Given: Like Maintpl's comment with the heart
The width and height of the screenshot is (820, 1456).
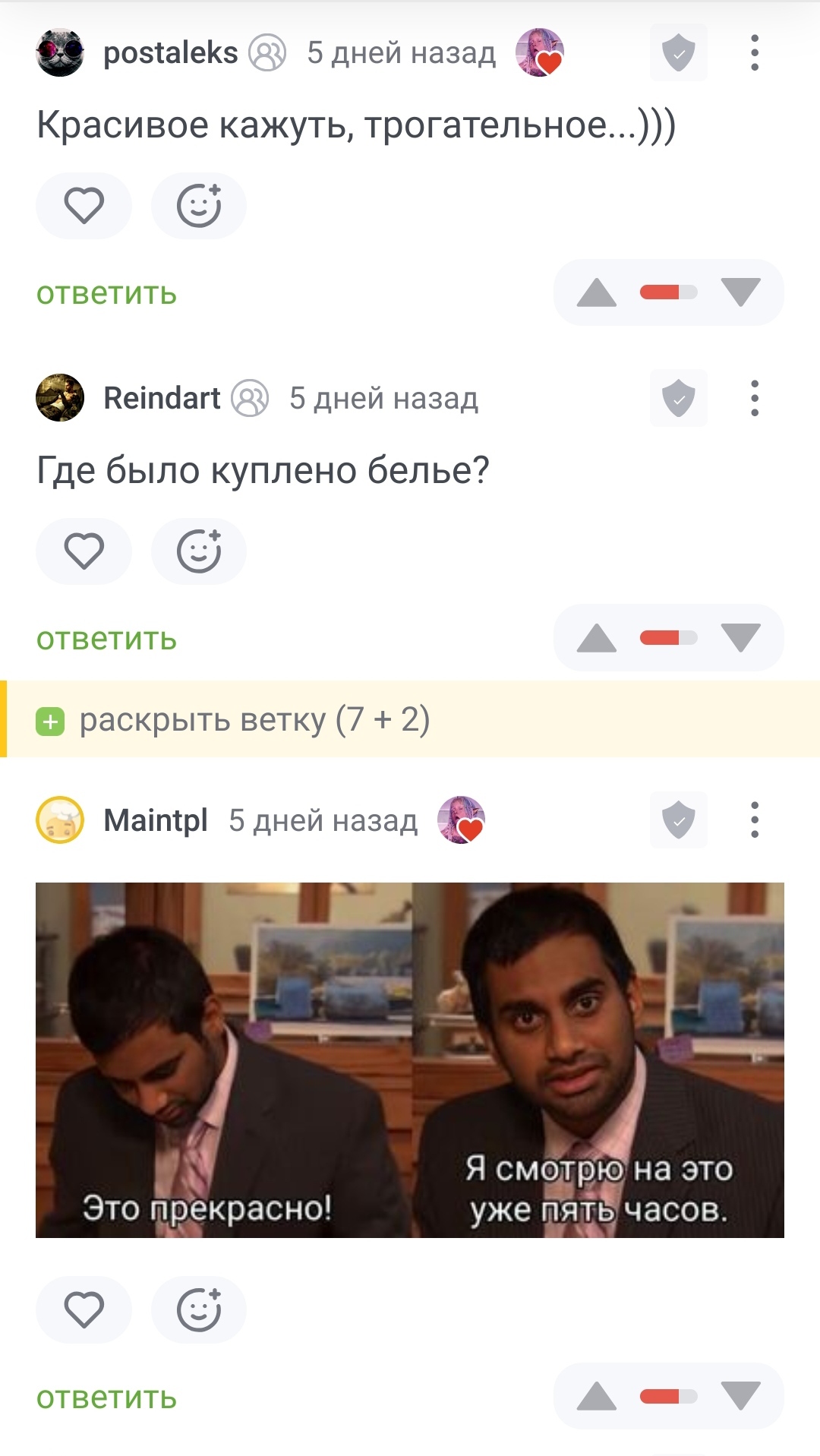Looking at the screenshot, I should pyautogui.click(x=84, y=1309).
